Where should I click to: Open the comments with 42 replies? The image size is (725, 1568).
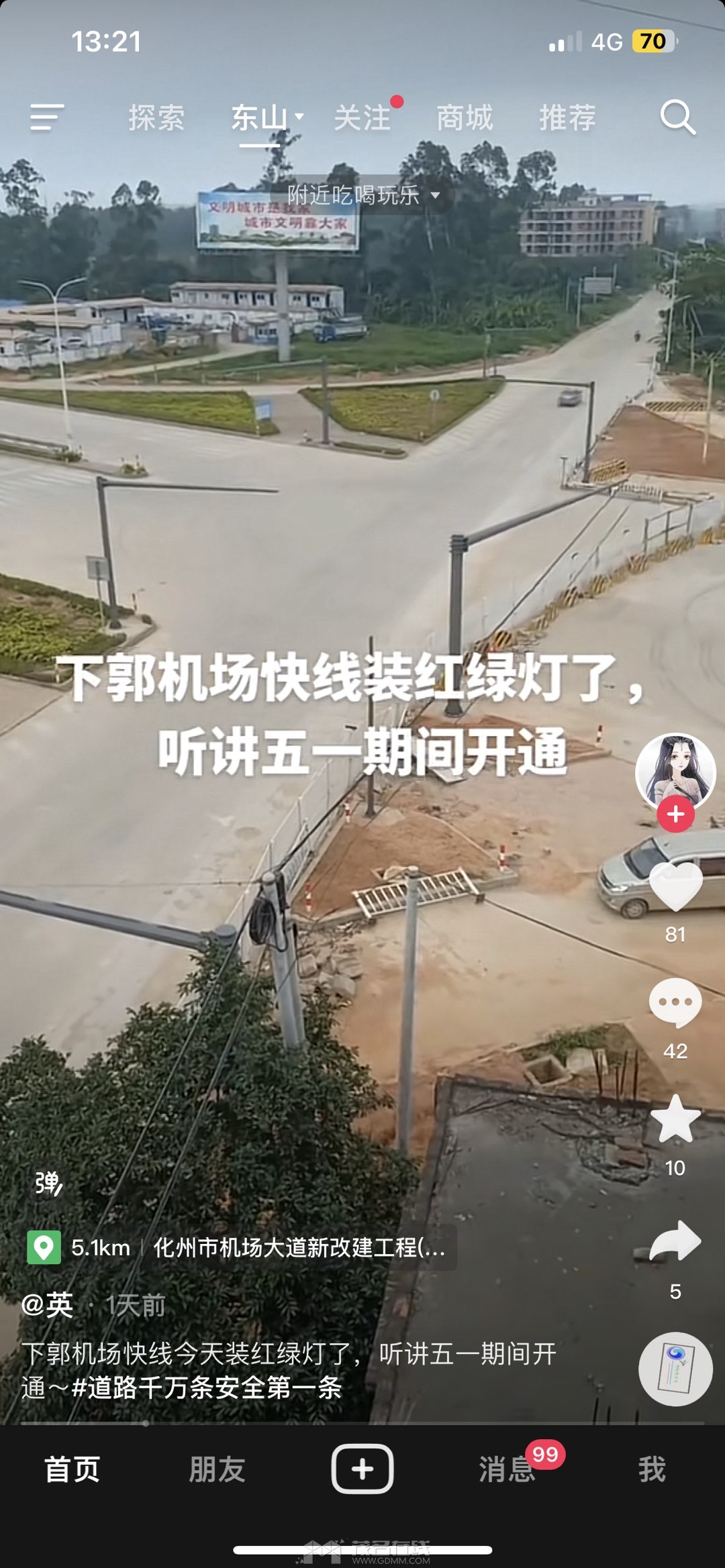675,1002
